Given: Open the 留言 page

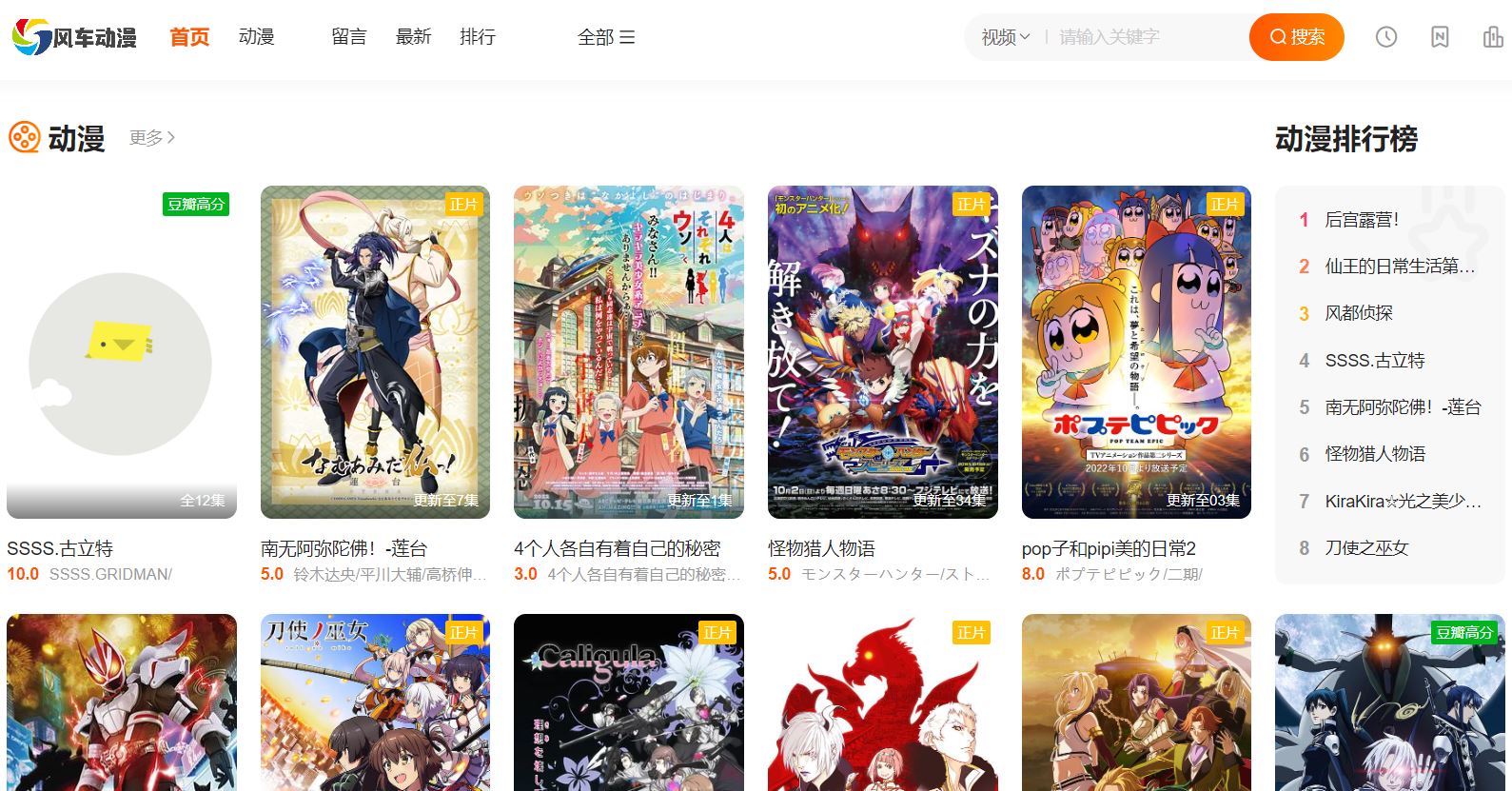Looking at the screenshot, I should point(348,37).
